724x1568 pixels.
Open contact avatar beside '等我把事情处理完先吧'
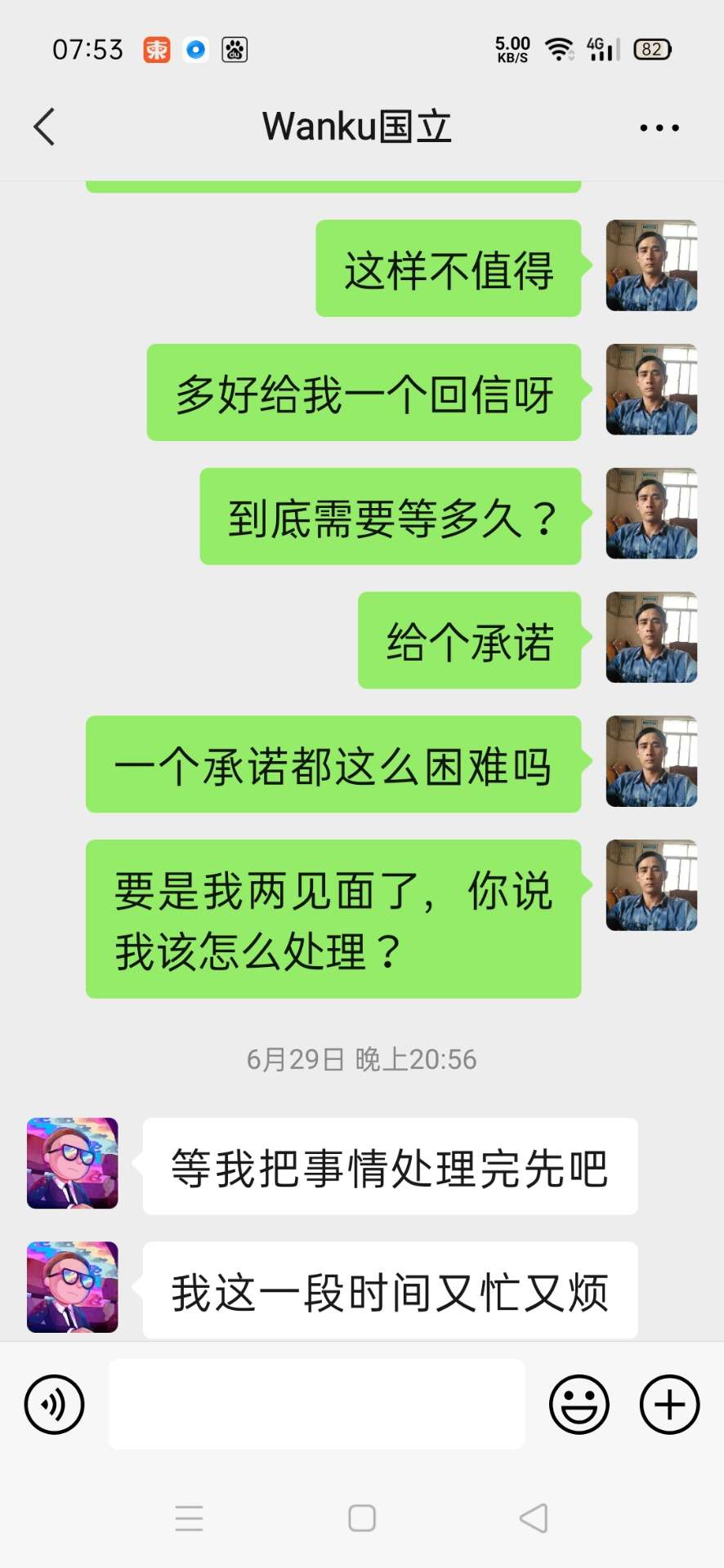pyautogui.click(x=73, y=1163)
